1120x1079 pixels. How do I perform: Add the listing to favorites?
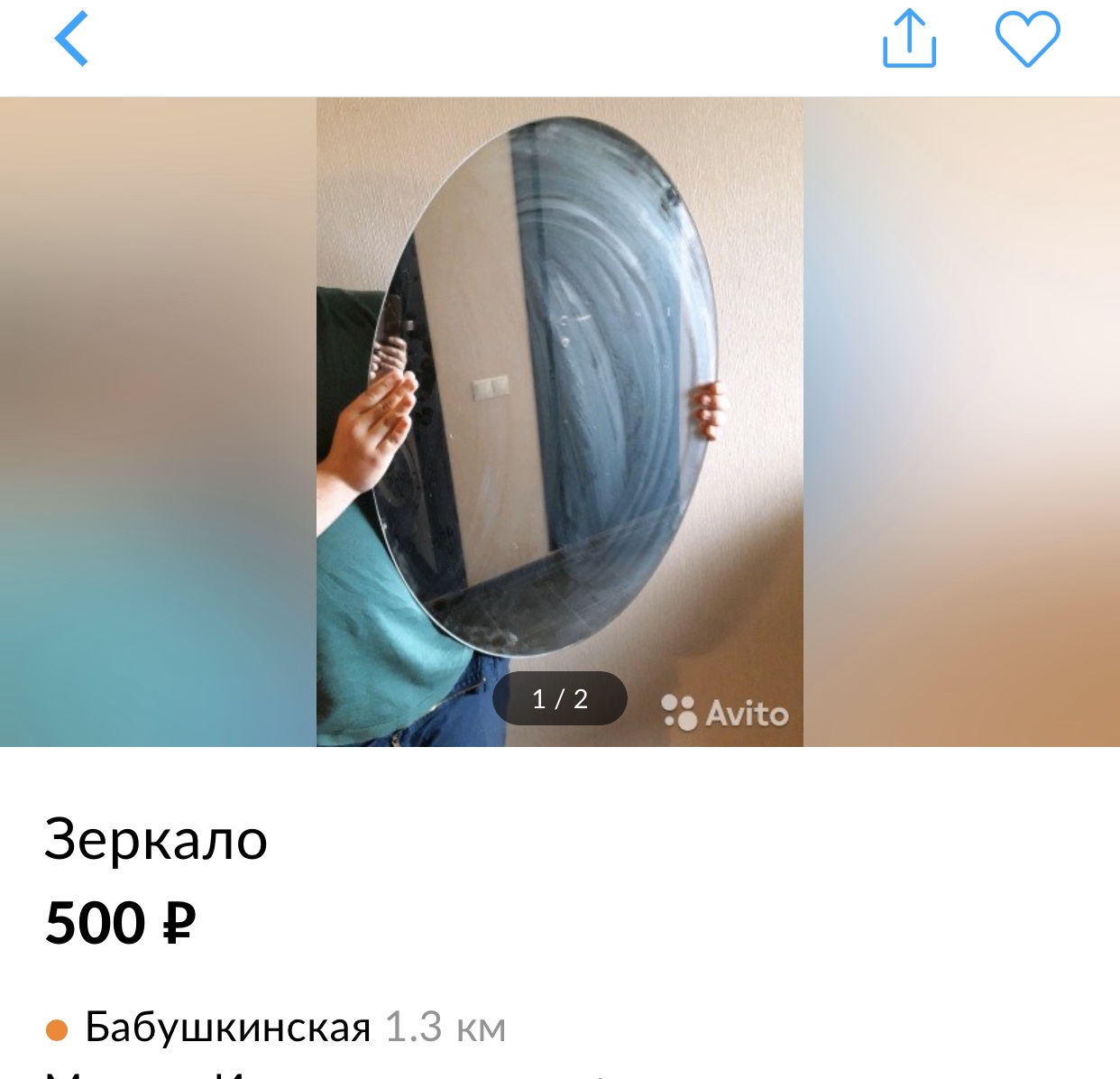point(1027,39)
